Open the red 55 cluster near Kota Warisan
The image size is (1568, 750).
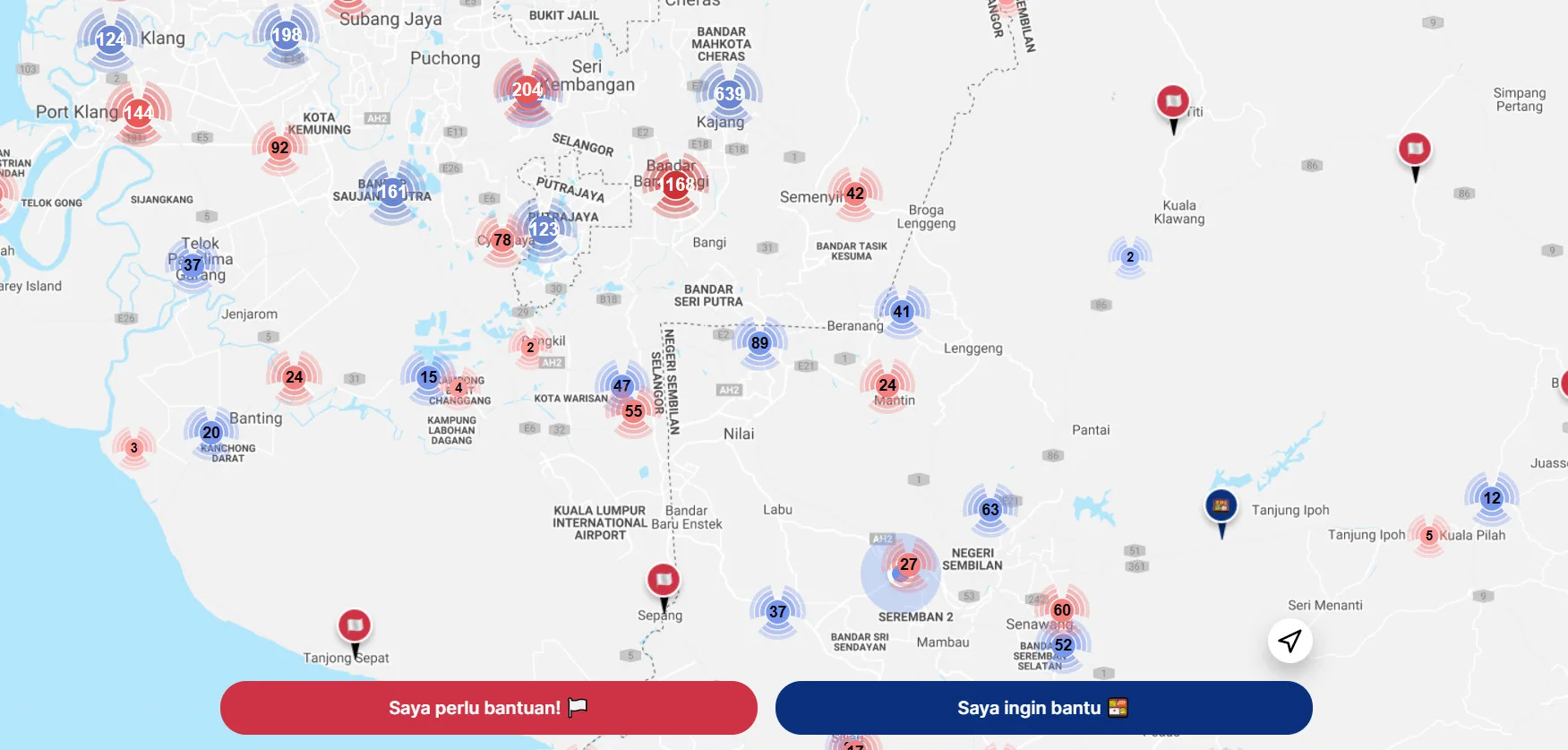click(633, 411)
